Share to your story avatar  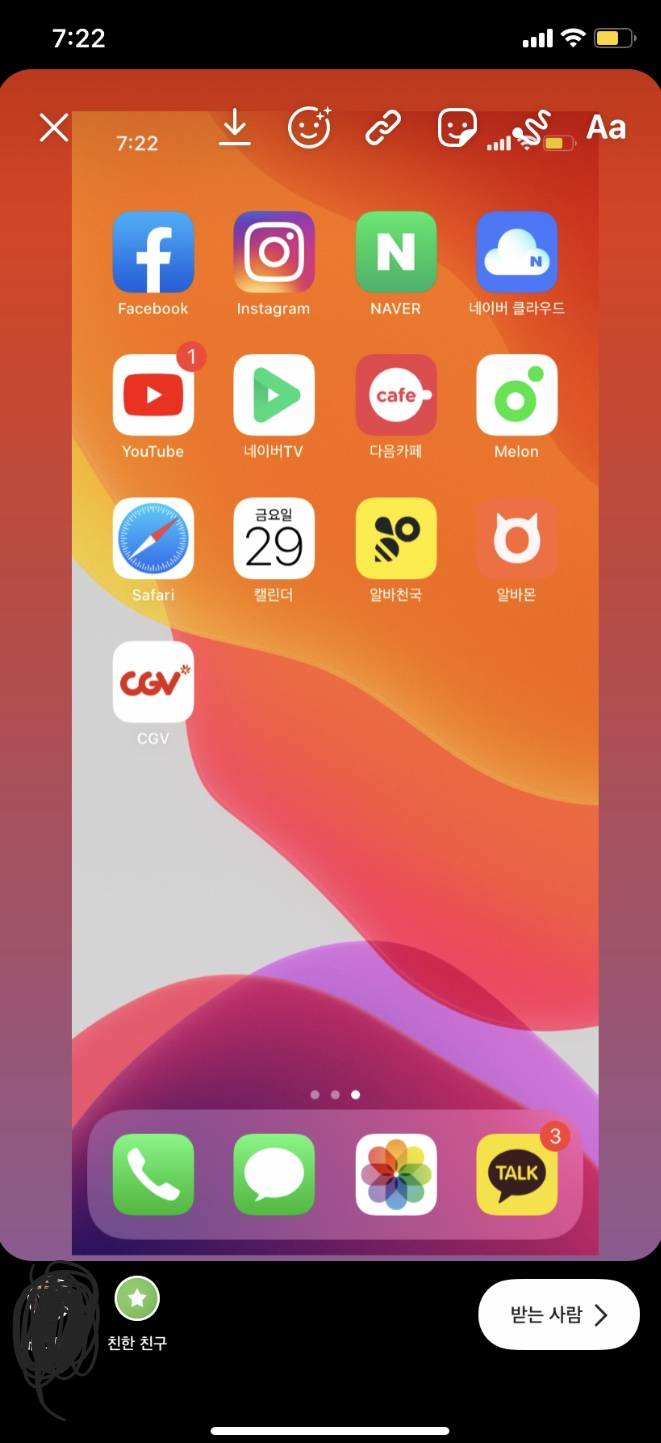[x=56, y=1320]
